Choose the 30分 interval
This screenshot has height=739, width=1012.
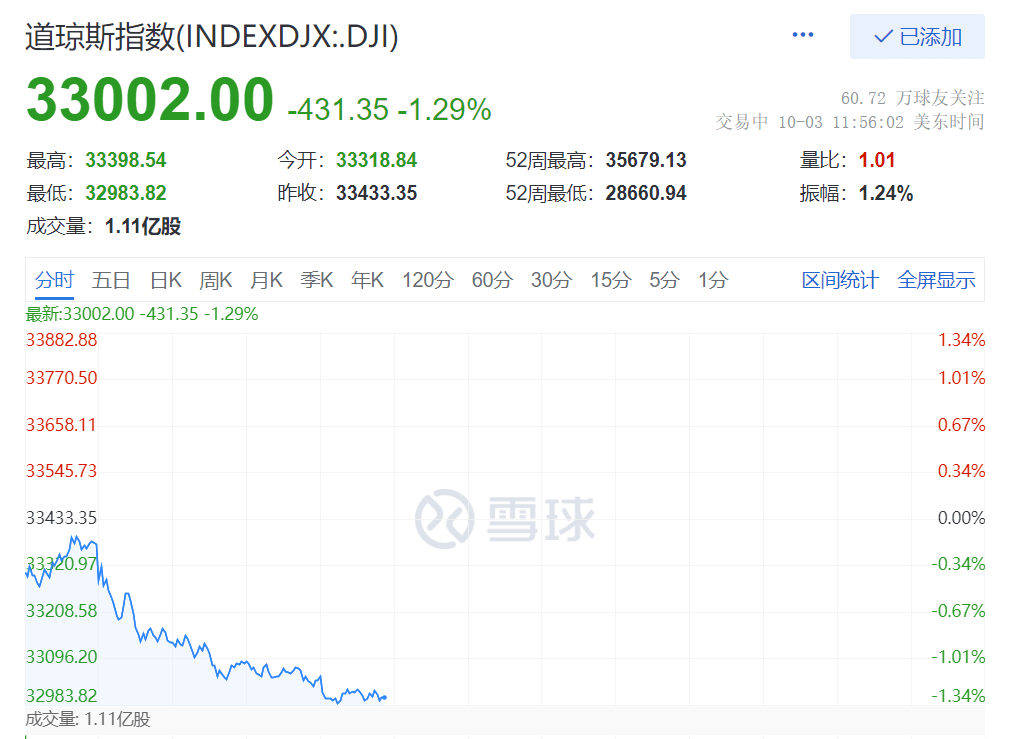pos(551,280)
